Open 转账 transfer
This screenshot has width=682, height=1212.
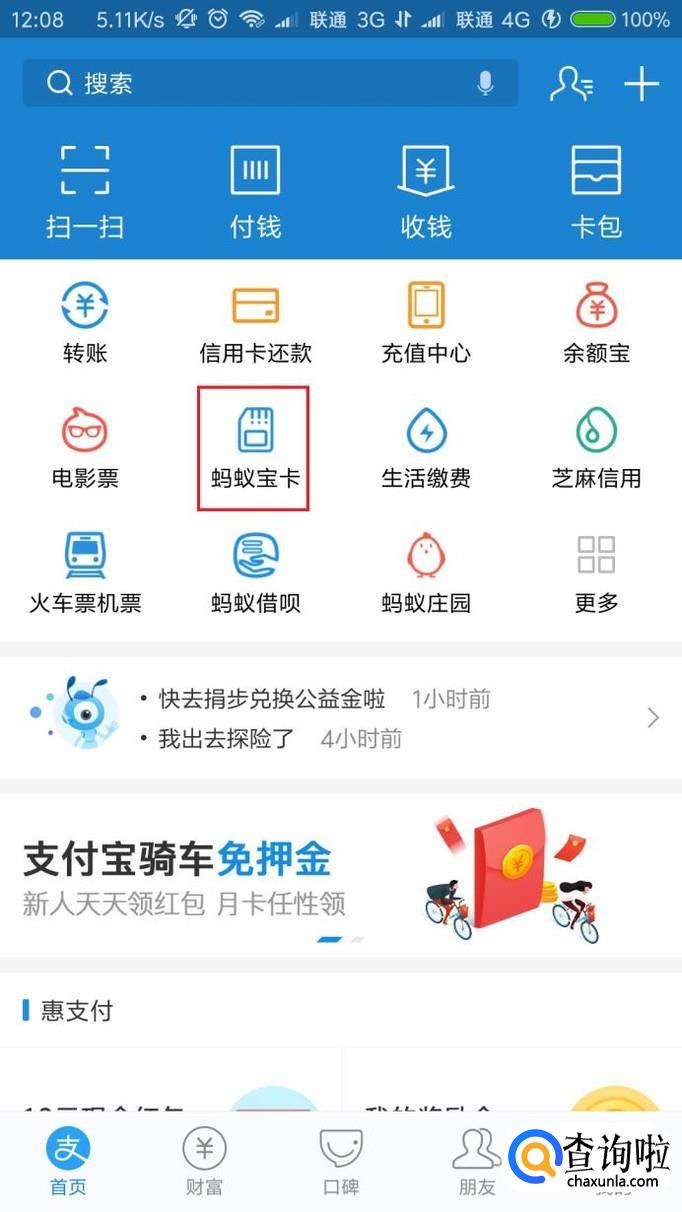tap(85, 323)
